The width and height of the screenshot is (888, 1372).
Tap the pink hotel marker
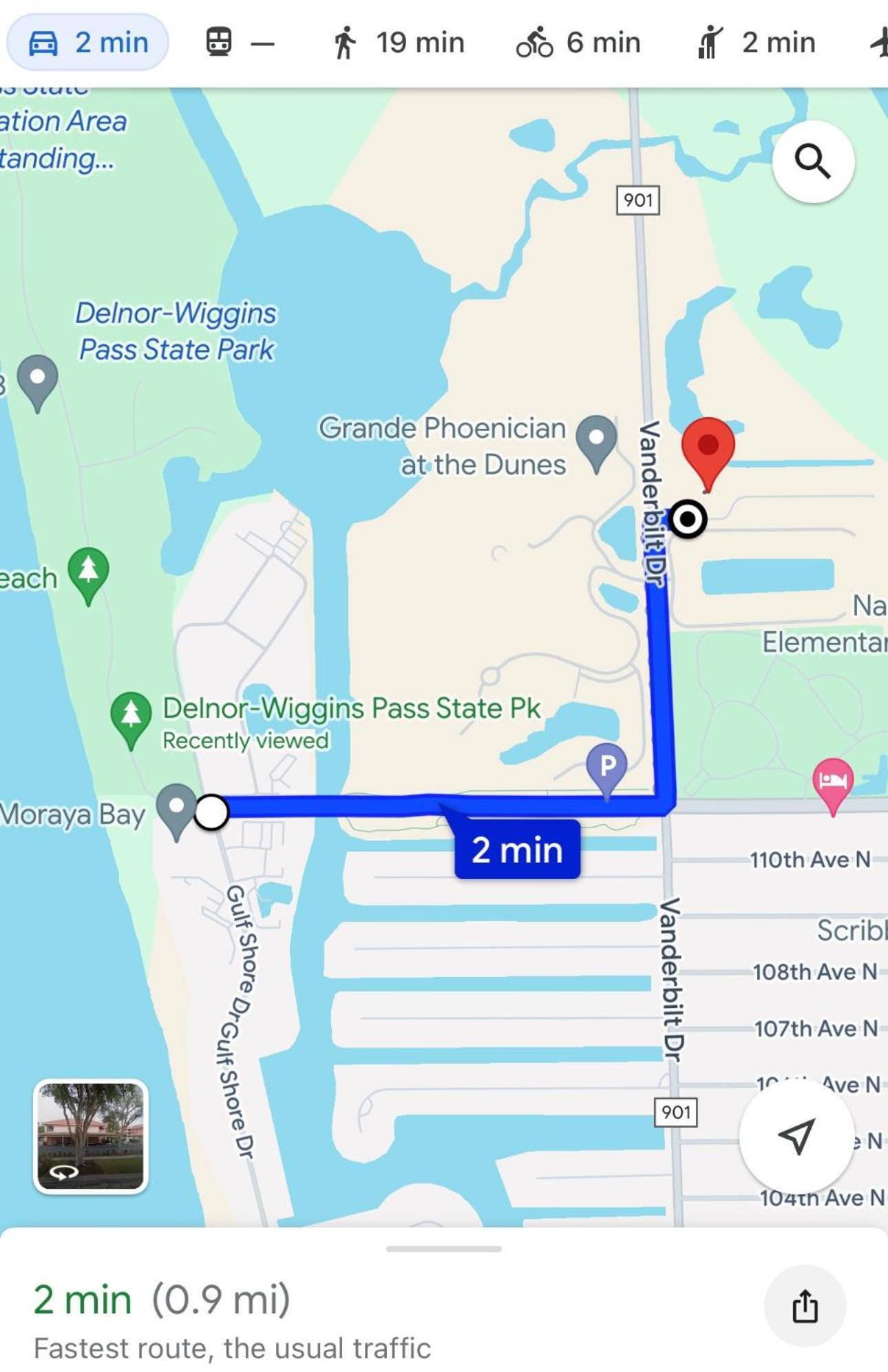[x=833, y=782]
